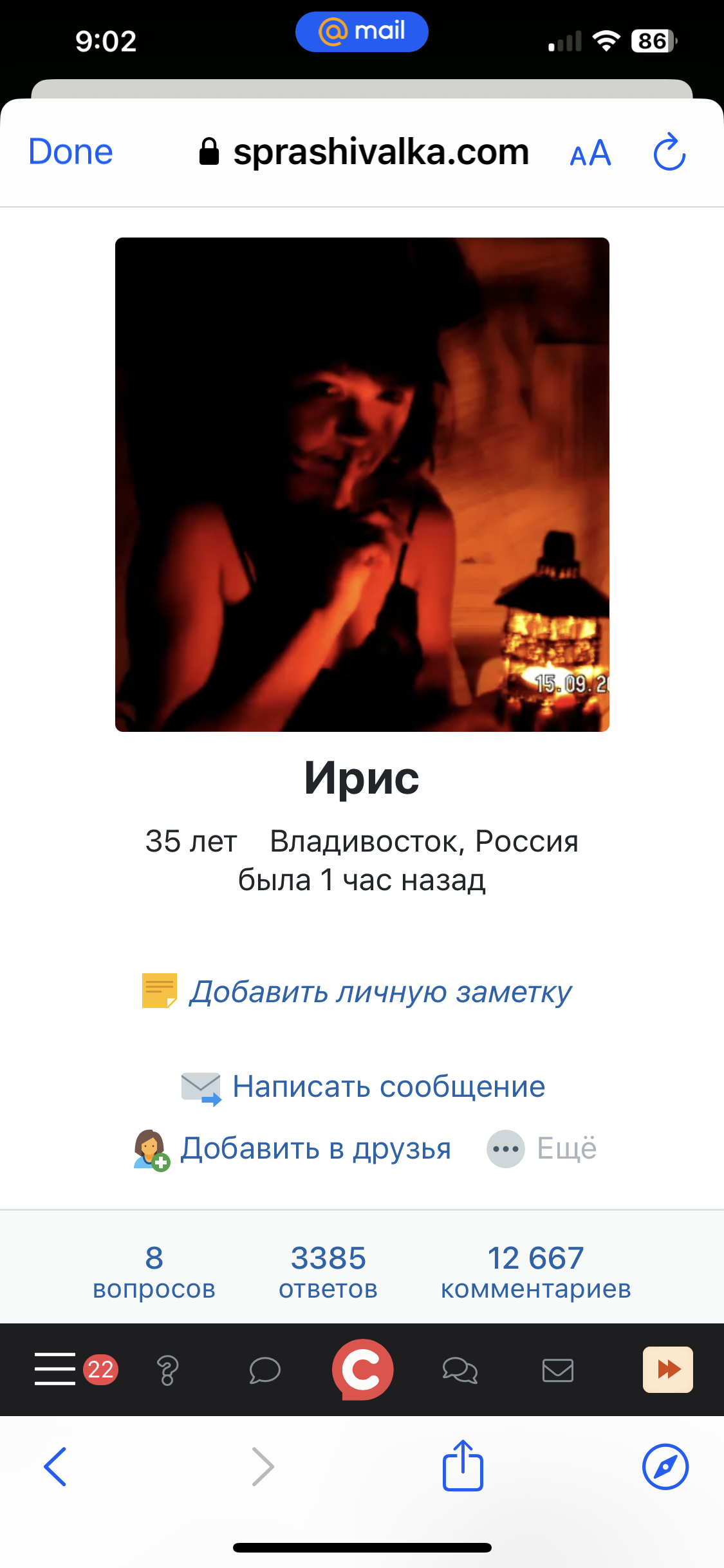This screenshot has width=724, height=1568.
Task: Open the question mark section
Action: point(168,1370)
